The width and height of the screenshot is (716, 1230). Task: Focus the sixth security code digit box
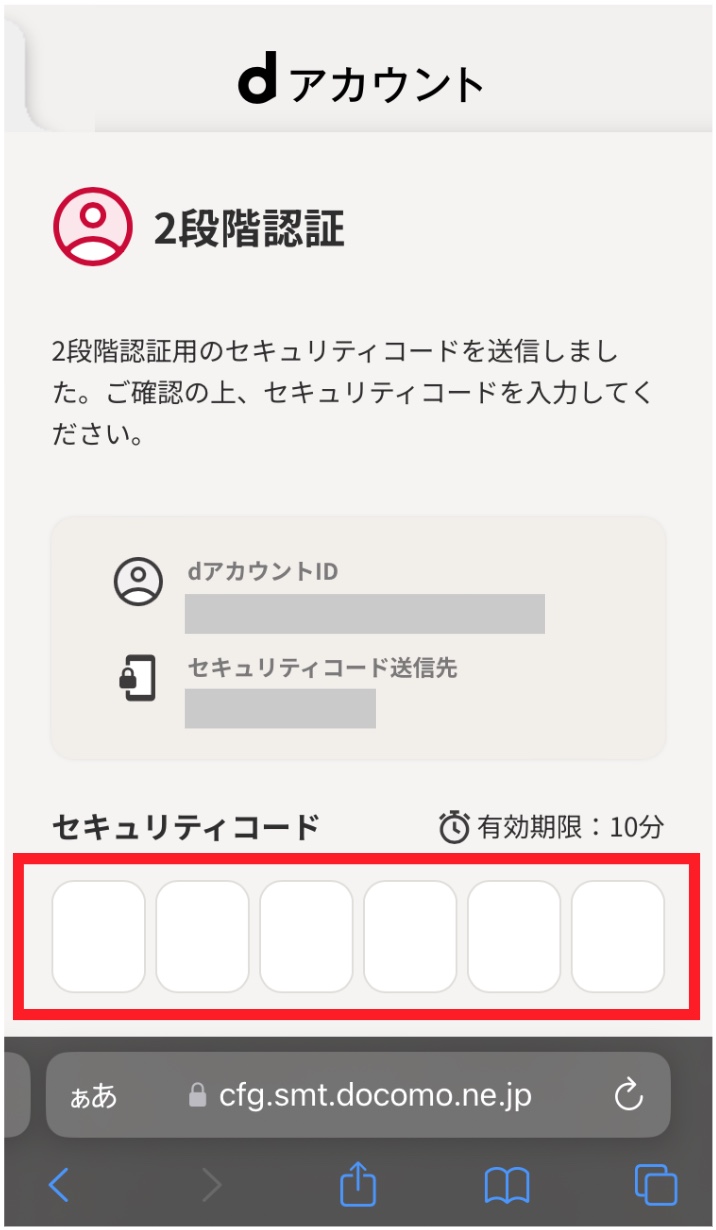click(x=618, y=936)
